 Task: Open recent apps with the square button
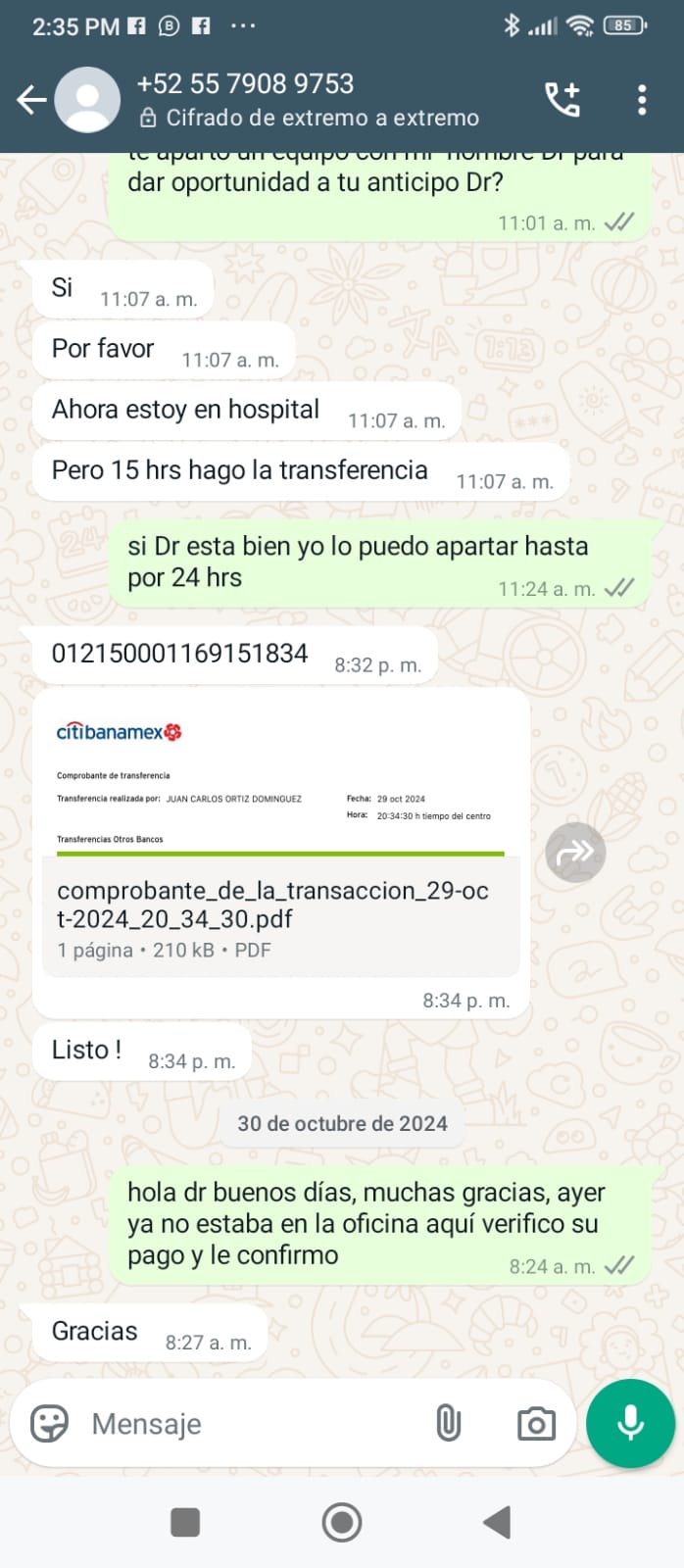[185, 1522]
